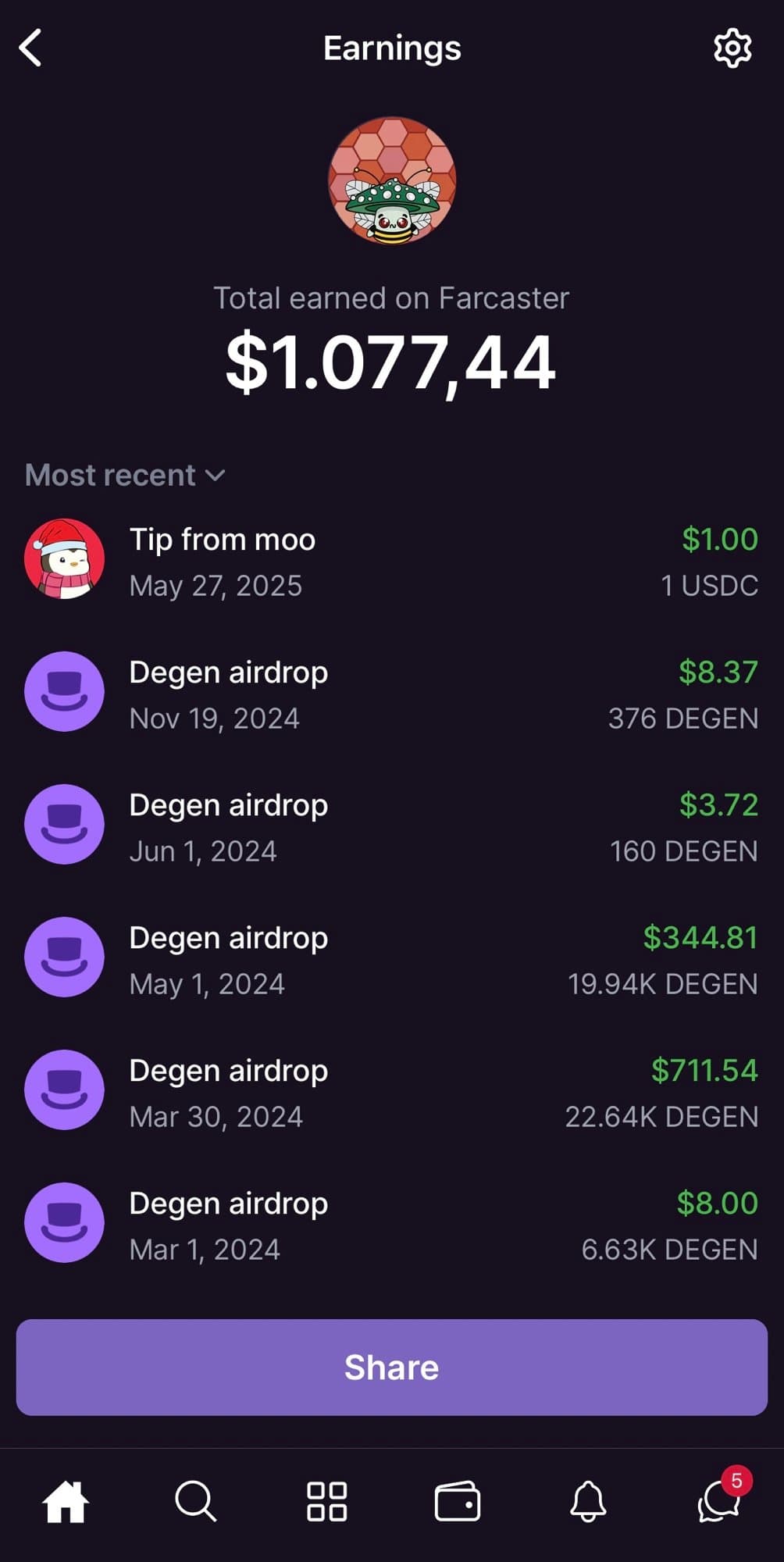
Task: Switch to the wallet tab
Action: click(457, 1501)
